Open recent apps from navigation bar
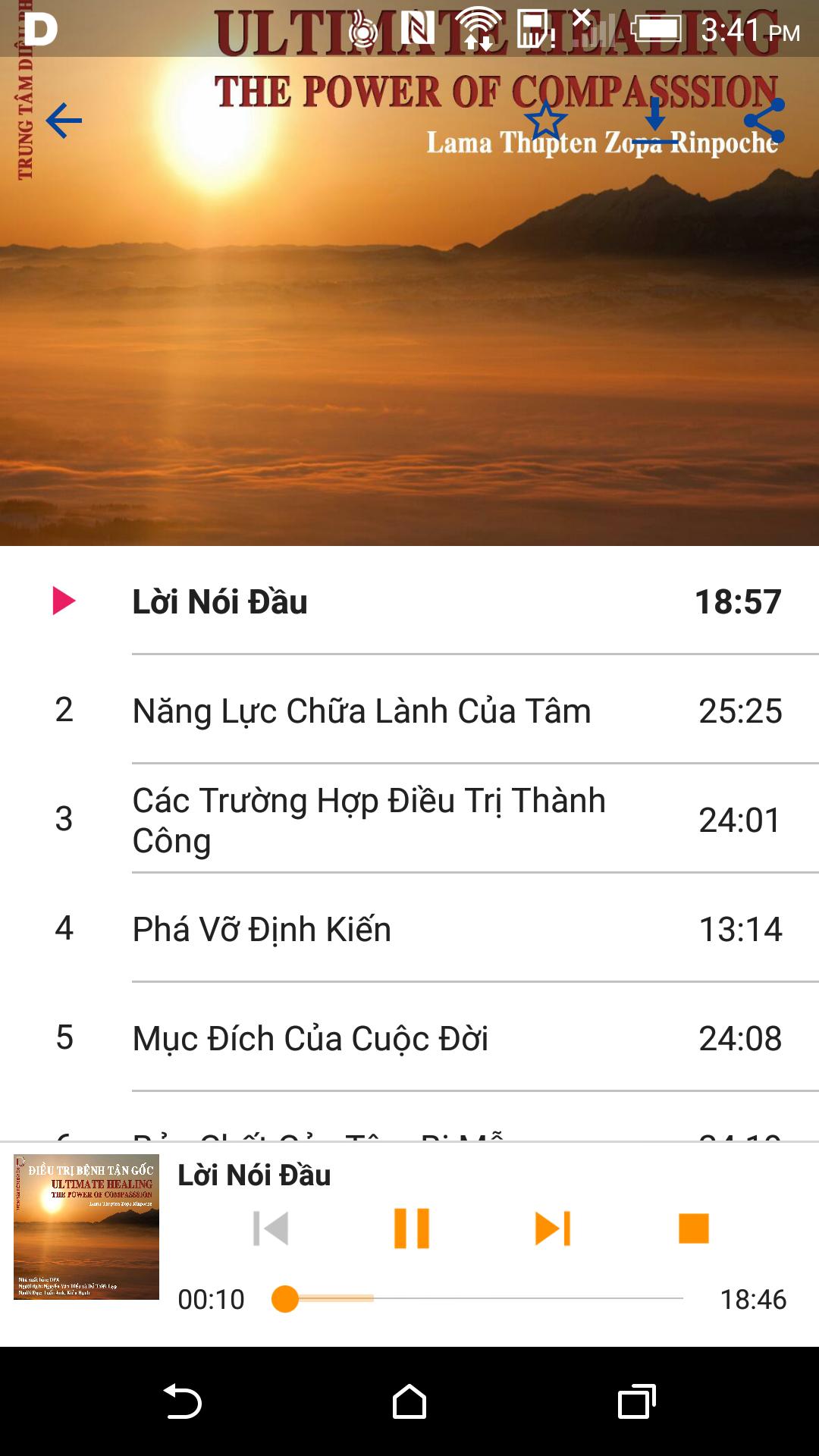This screenshot has height=1456, width=819. point(637,1402)
